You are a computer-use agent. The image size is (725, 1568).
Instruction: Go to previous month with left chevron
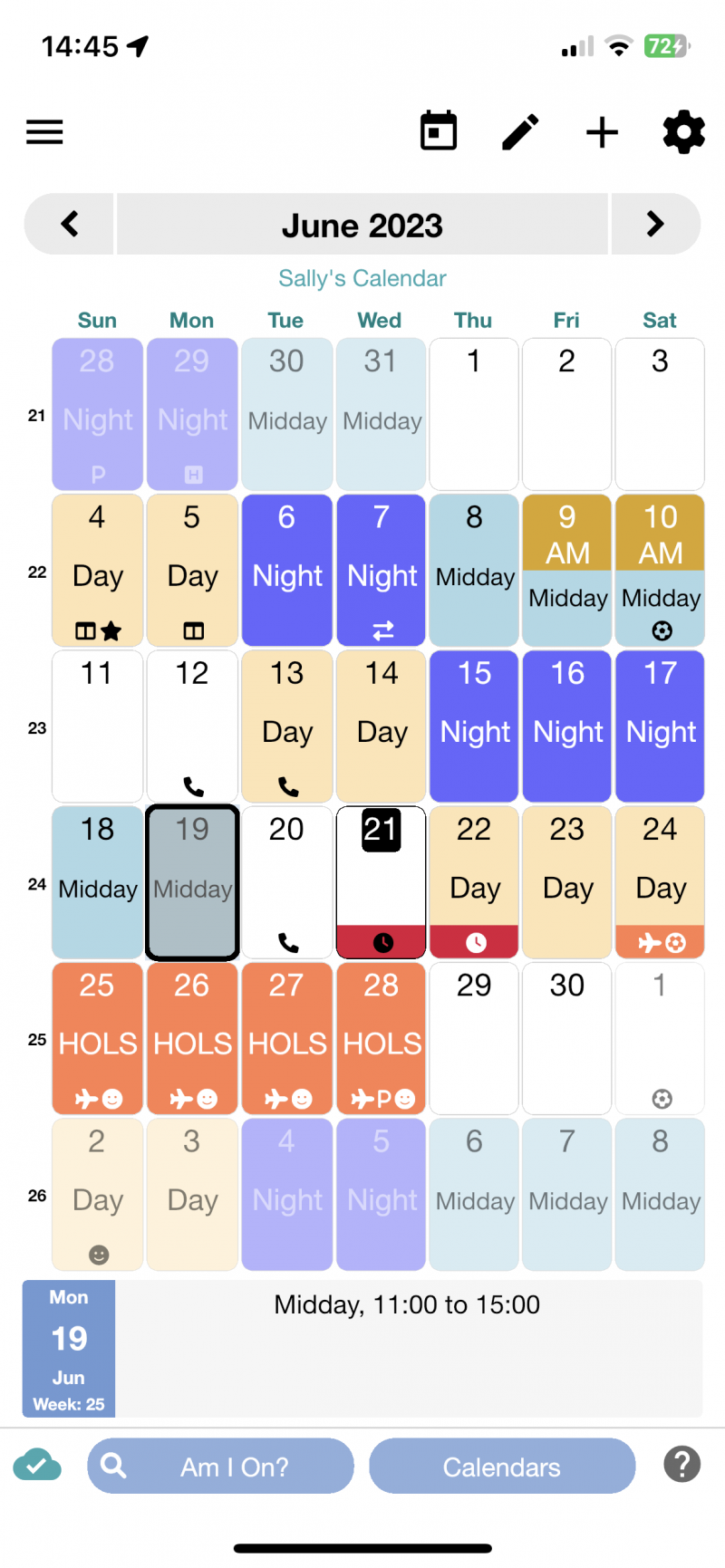pyautogui.click(x=69, y=224)
